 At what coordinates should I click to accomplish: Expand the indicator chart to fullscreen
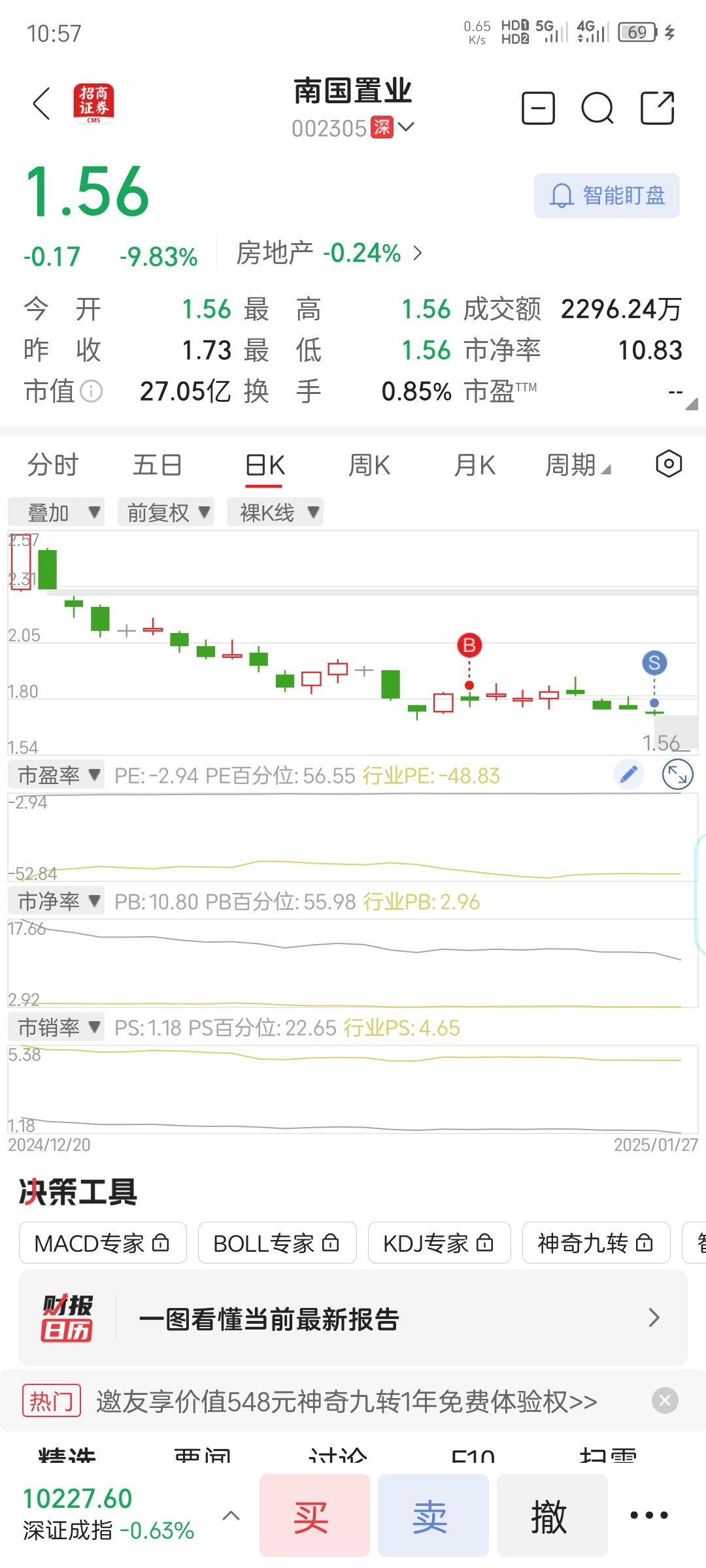677,776
